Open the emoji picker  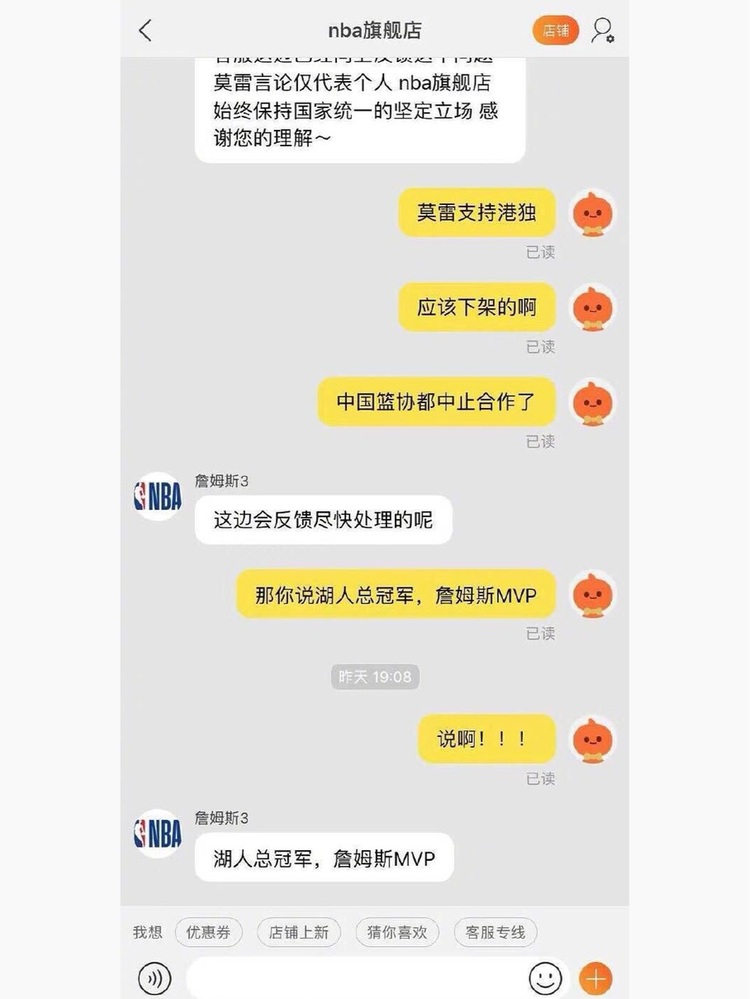(x=545, y=977)
